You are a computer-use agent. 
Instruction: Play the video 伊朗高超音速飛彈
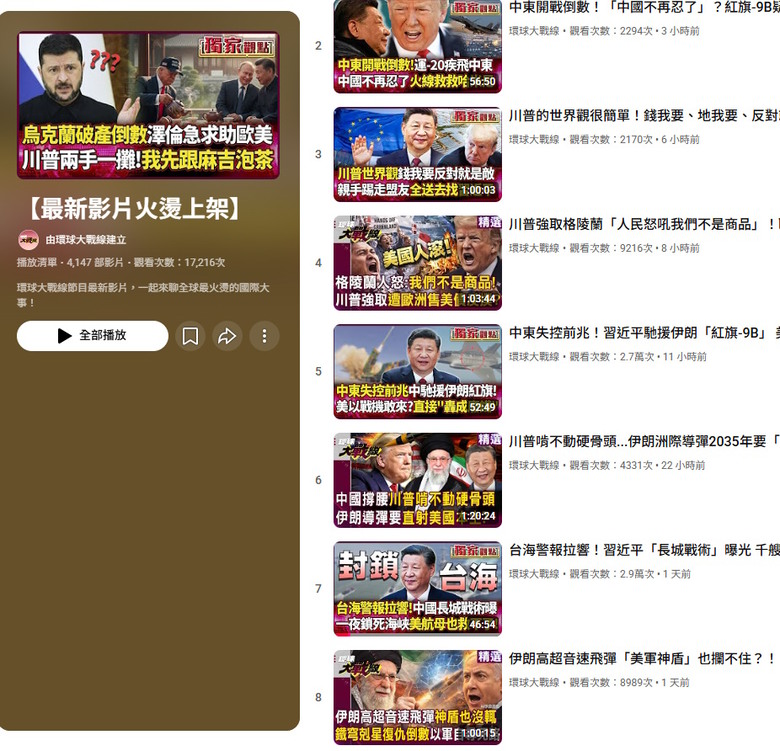[x=417, y=697]
